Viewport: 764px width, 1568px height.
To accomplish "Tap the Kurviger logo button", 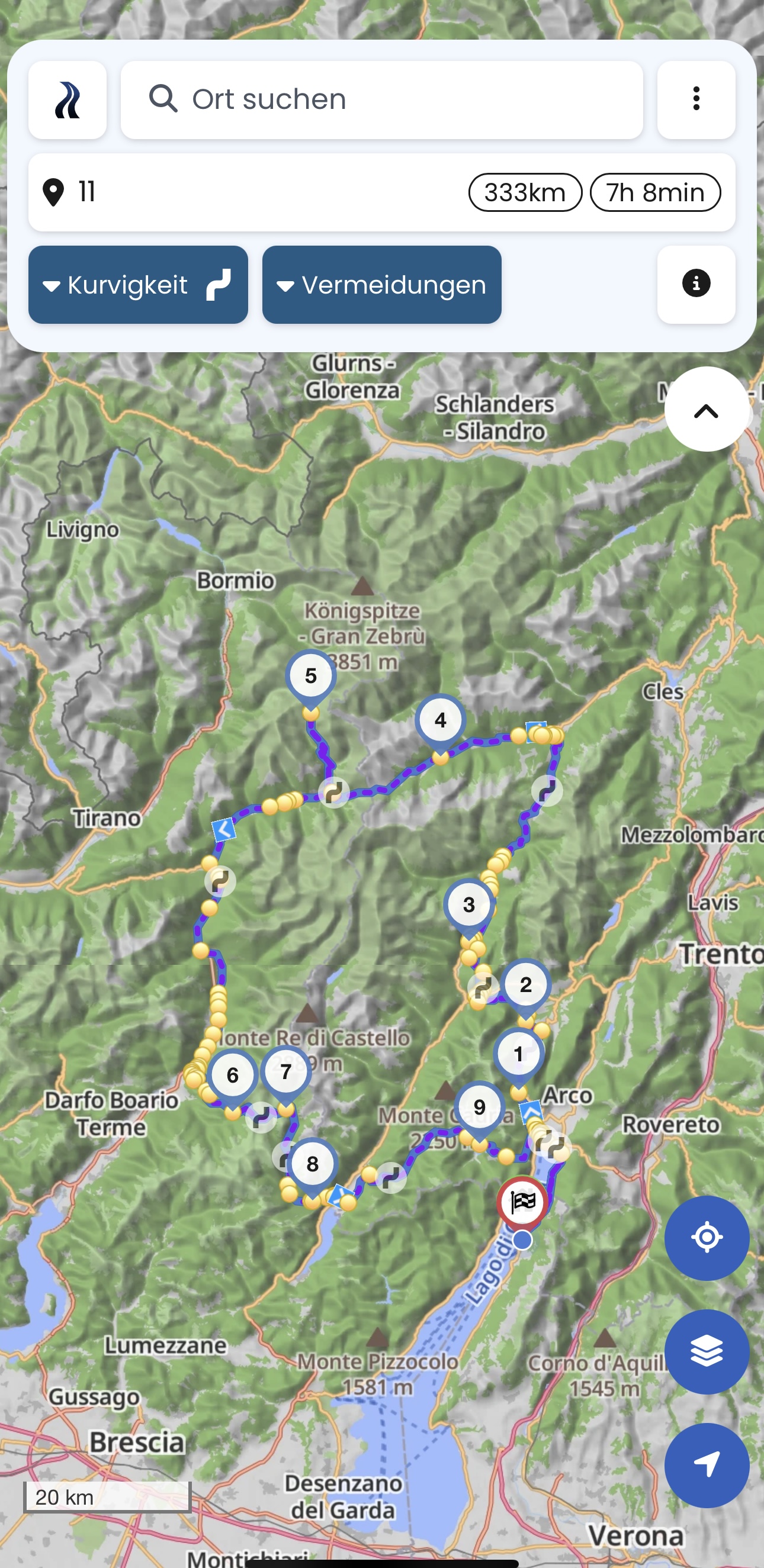I will tap(68, 100).
